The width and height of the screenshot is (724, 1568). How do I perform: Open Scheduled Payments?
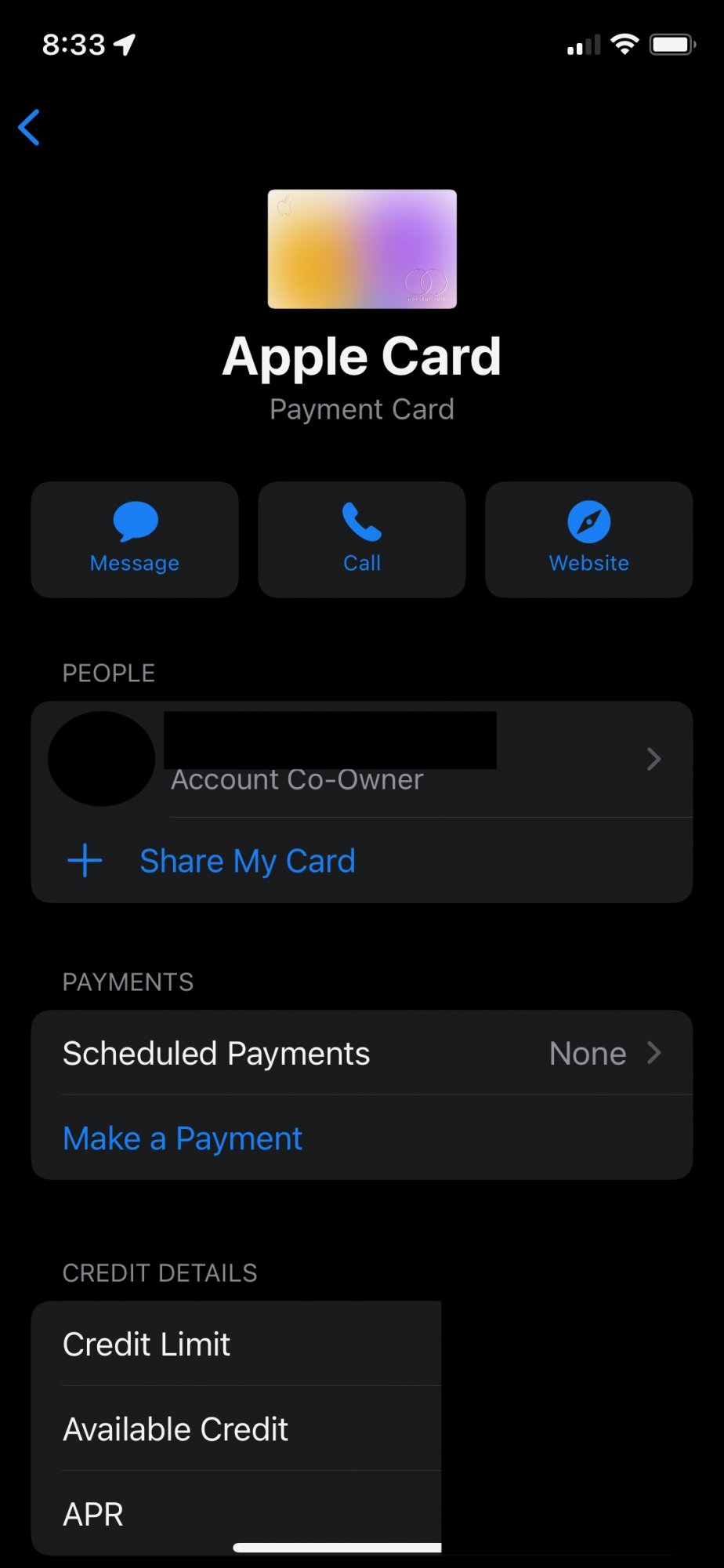[x=360, y=1053]
